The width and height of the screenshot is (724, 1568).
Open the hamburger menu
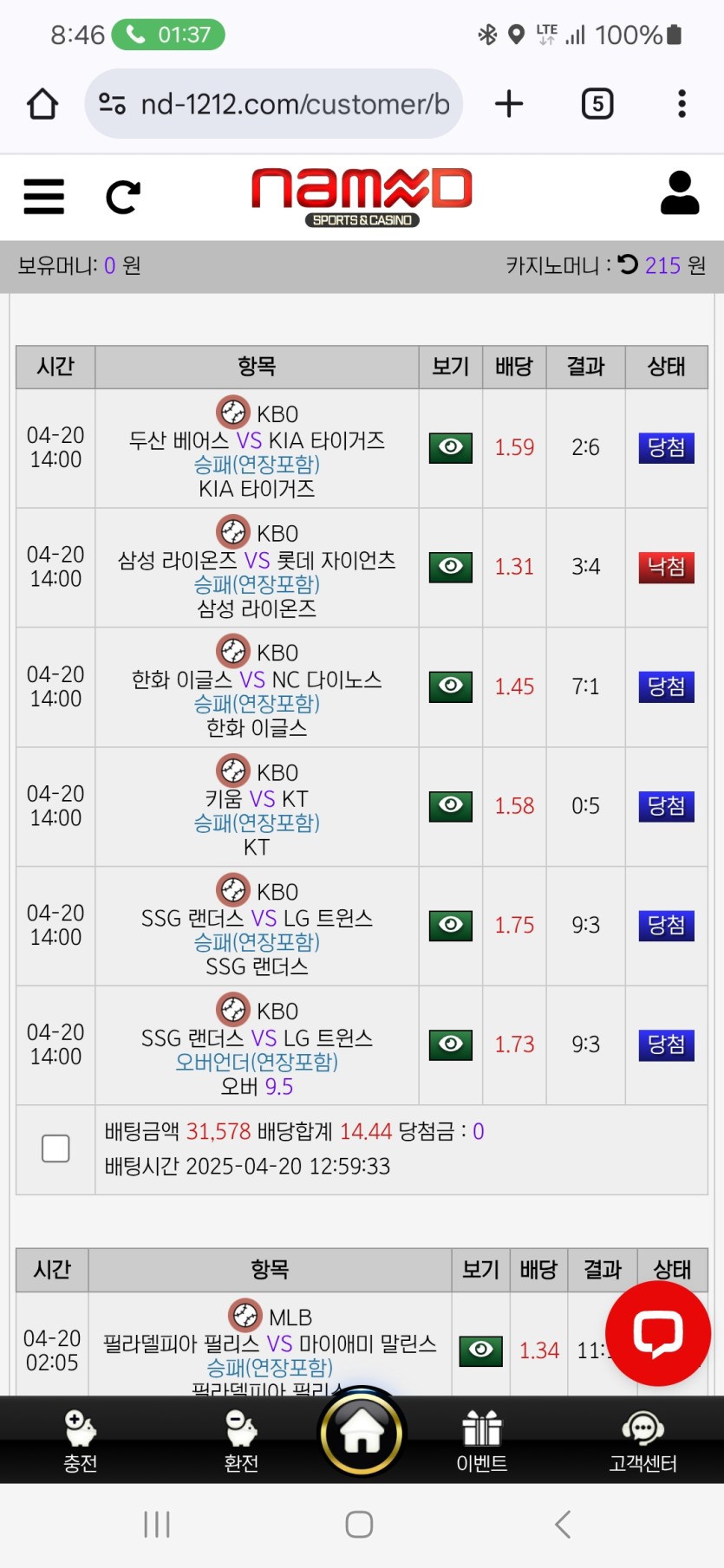coord(43,197)
